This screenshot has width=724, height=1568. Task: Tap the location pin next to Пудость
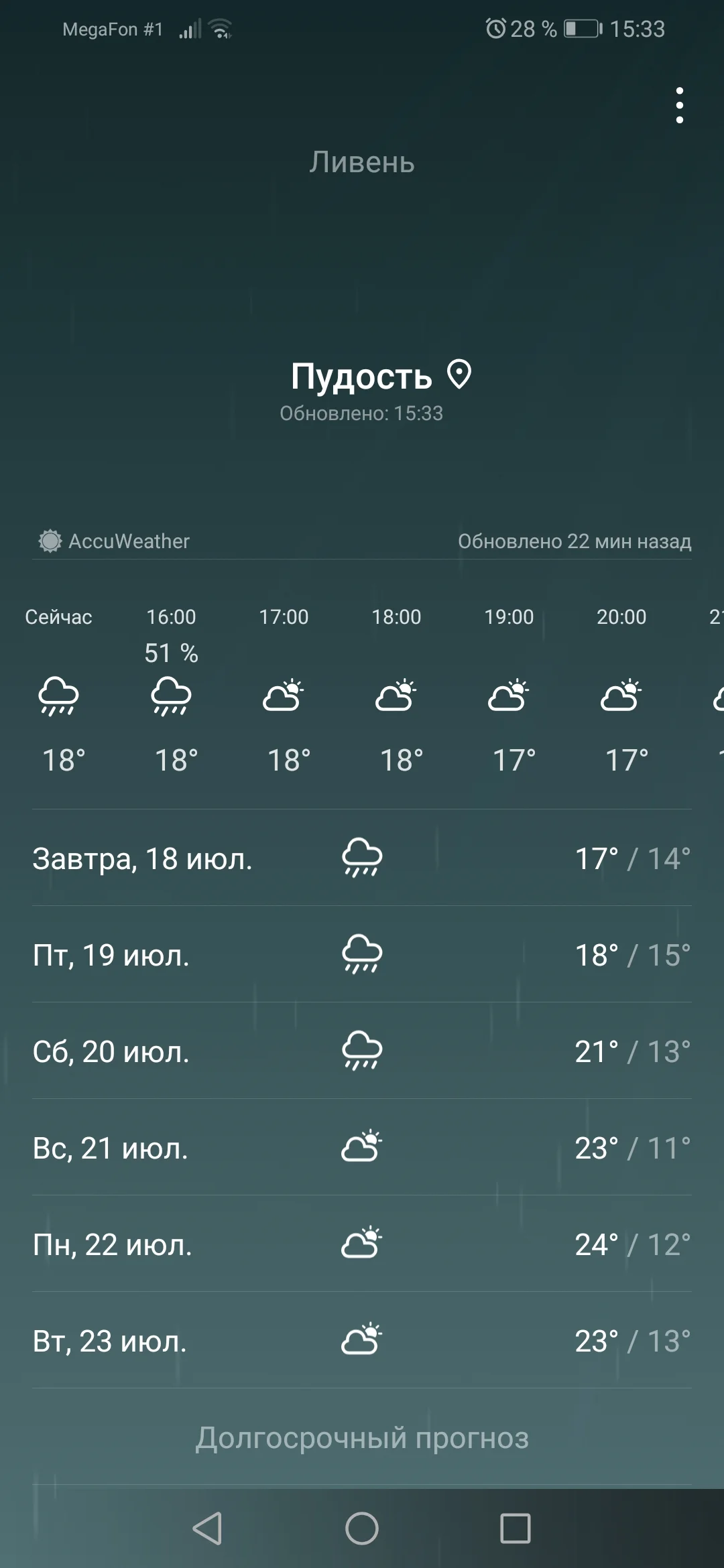click(460, 376)
